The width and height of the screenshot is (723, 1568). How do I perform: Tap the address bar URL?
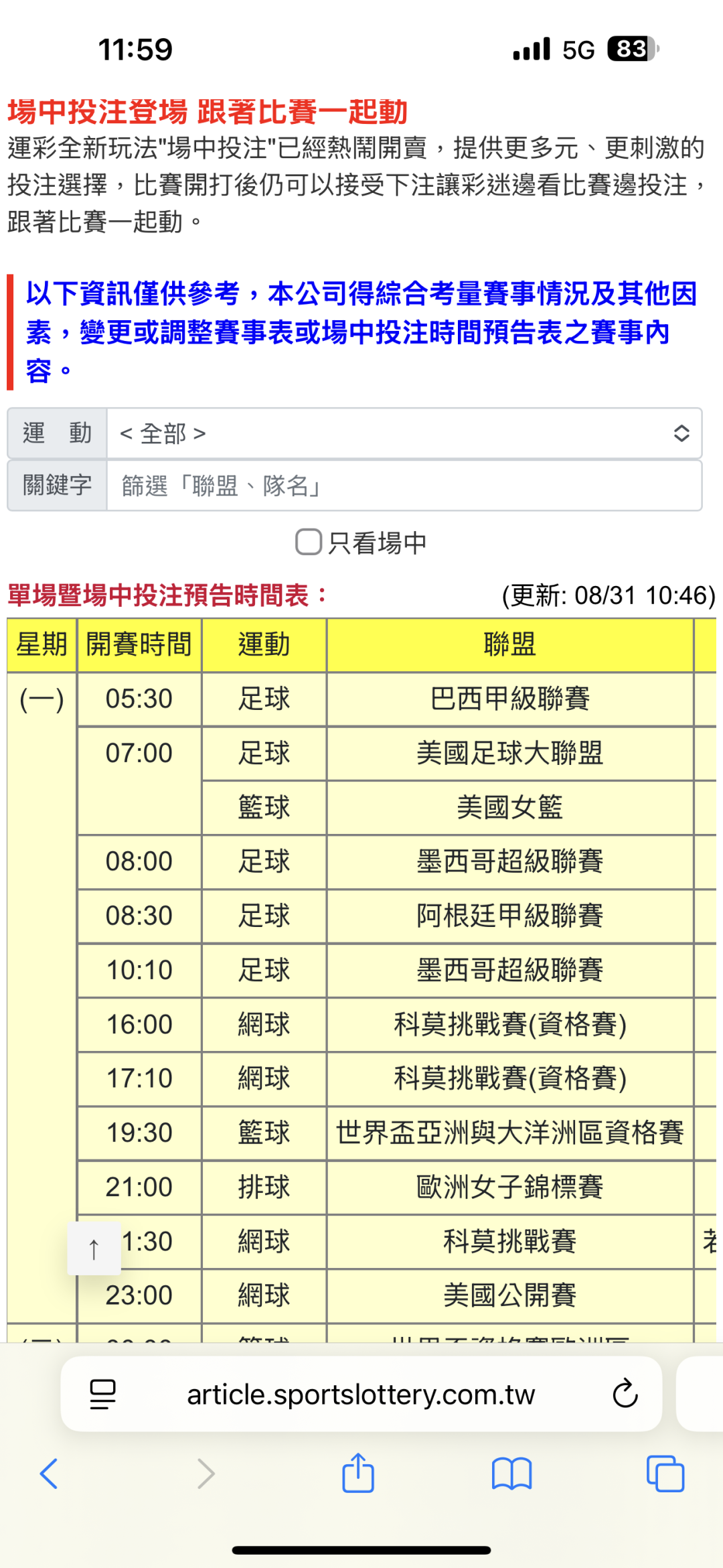pyautogui.click(x=361, y=1395)
